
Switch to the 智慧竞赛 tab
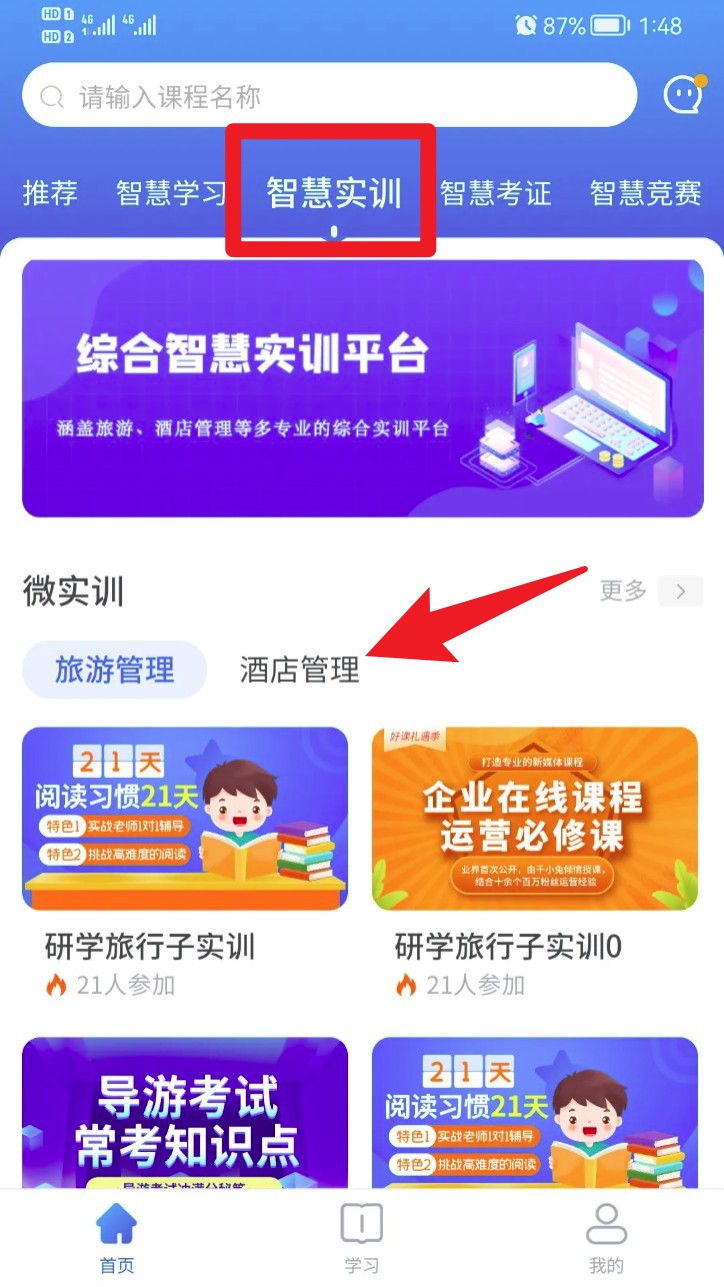click(x=645, y=192)
